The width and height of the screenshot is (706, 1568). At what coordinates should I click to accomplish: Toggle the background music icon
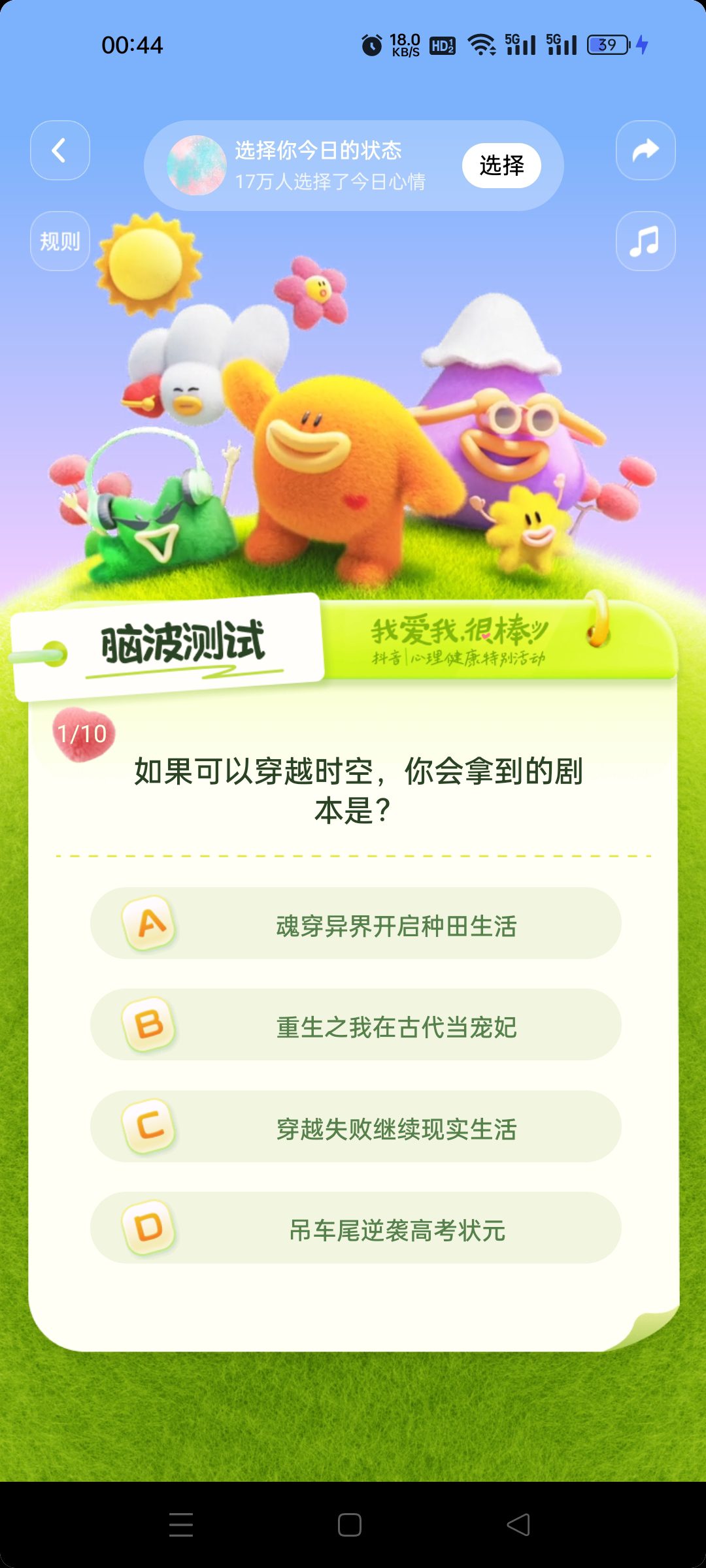point(646,241)
